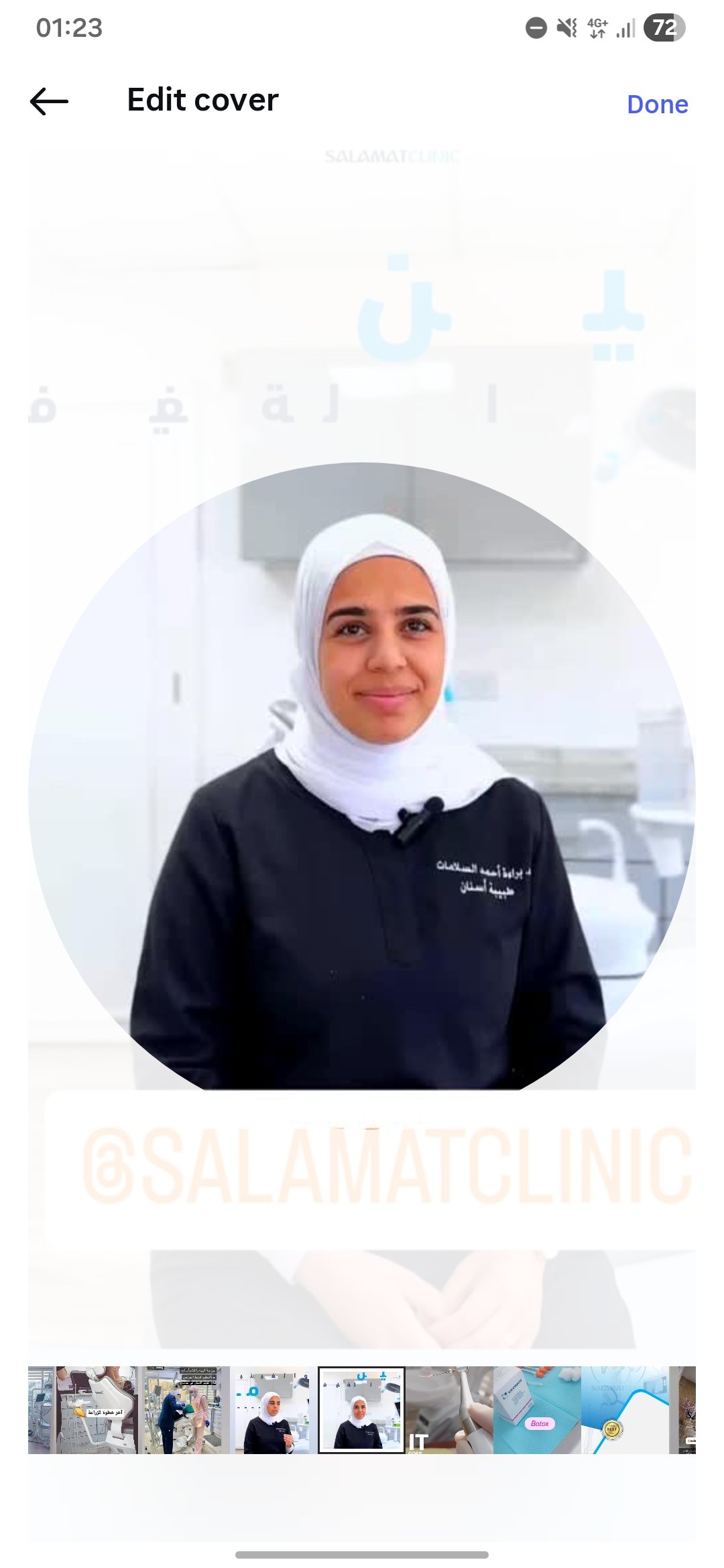The width and height of the screenshot is (724, 1568).
Task: Pick the Botox box thumbnail
Action: pos(536,1410)
